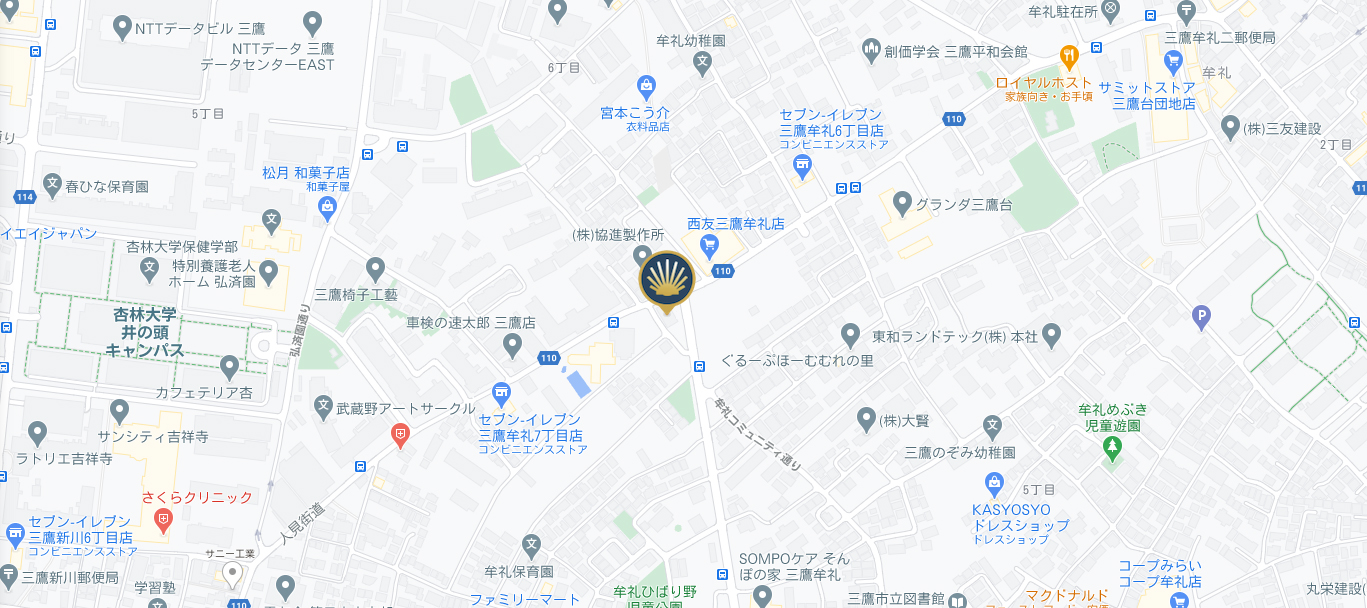Screen dimensions: 1367x608
Task: Tap the セブン-イレブン 三鷹牟礼7丁目店 marker
Action: tap(501, 392)
